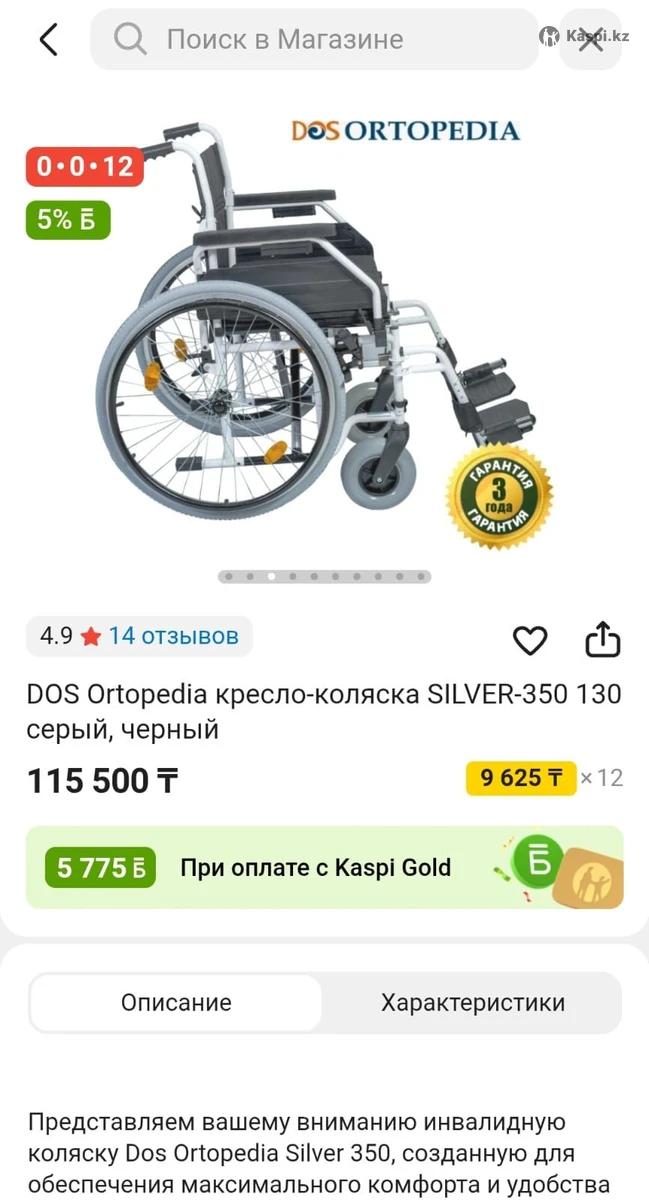
Task: Open the 14 отзывов reviews link
Action: pyautogui.click(x=173, y=636)
